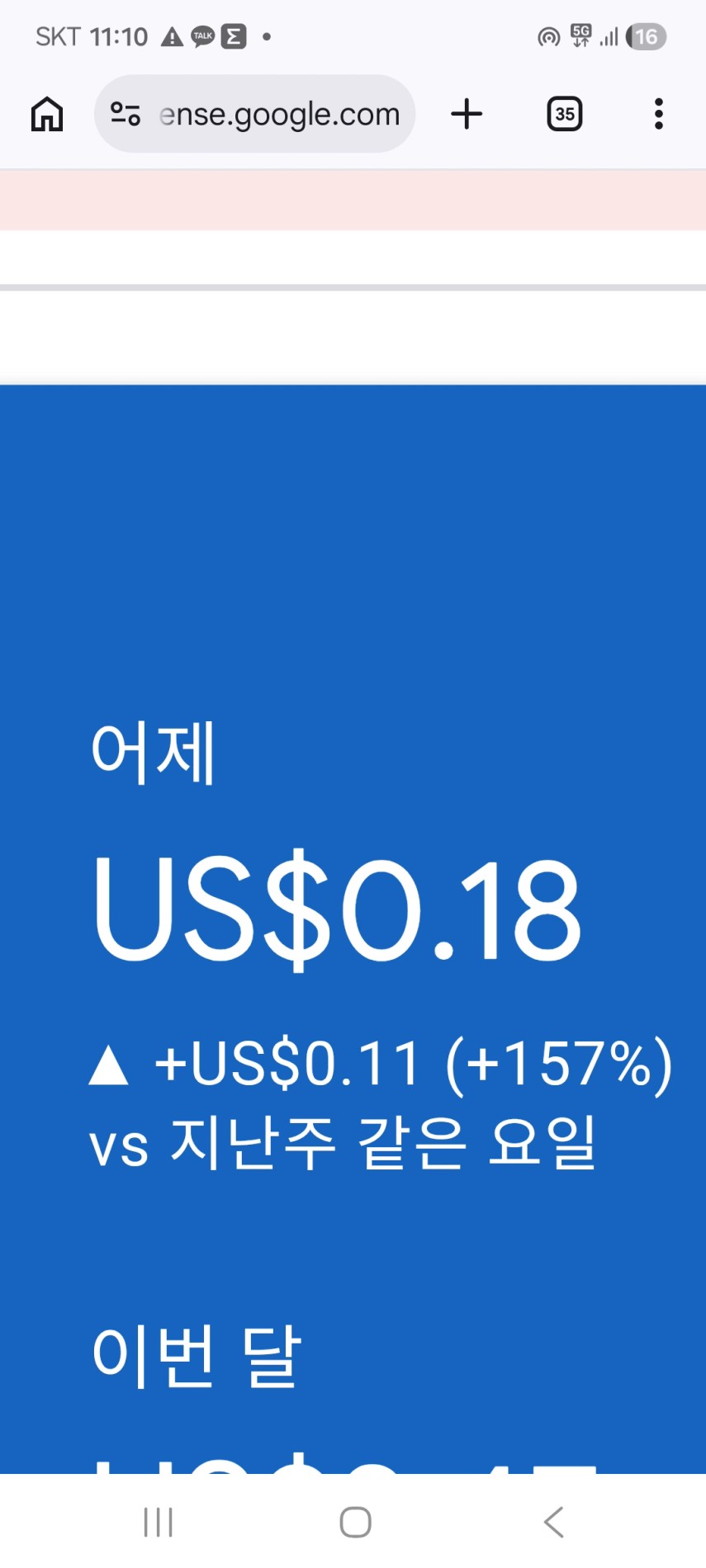The image size is (706, 1568).
Task: View site info icon in address bar
Action: 126,114
